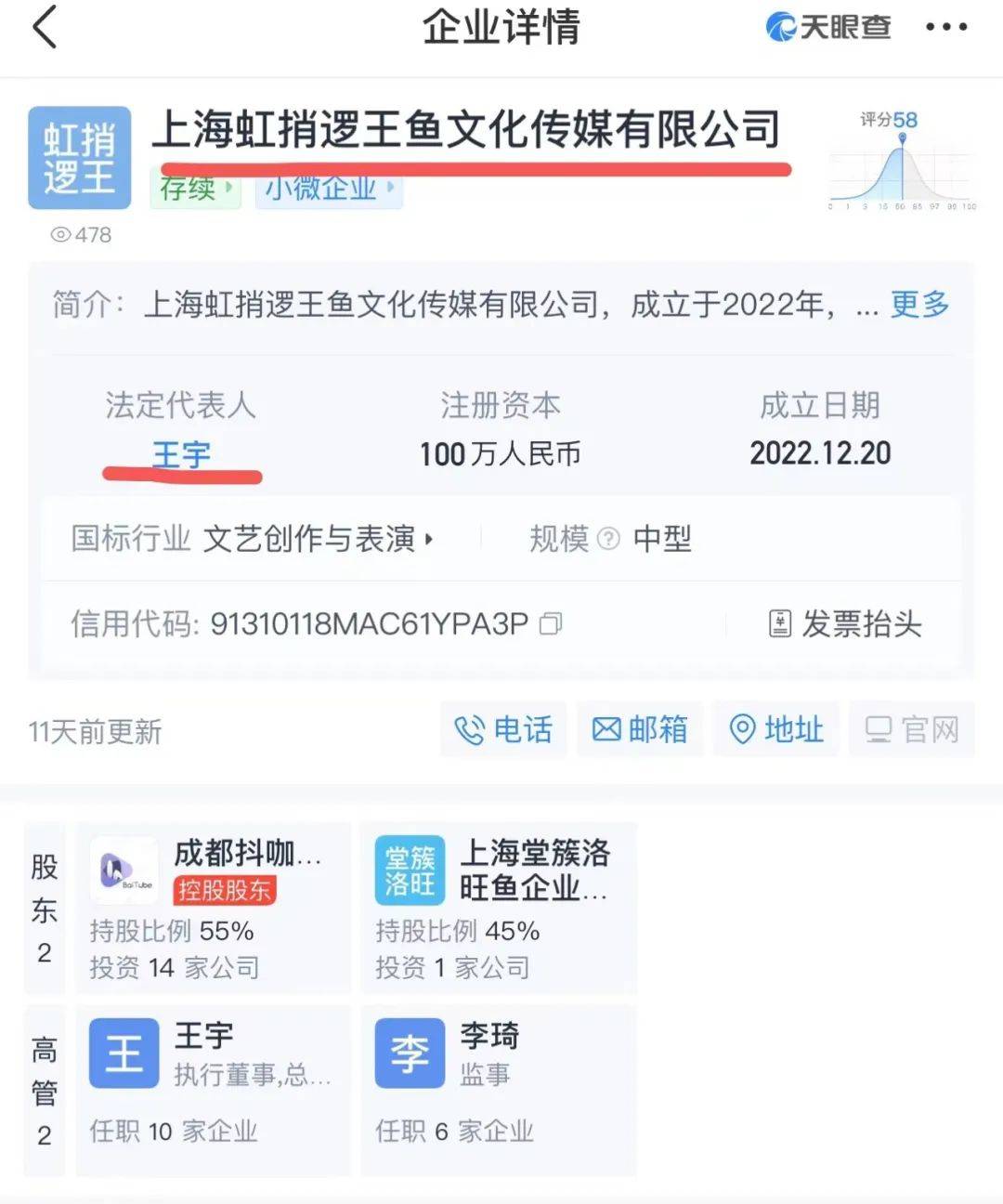Screen dimensions: 1003x1204
Task: Copy the 信用代码 with the copy icon
Action: (x=551, y=623)
